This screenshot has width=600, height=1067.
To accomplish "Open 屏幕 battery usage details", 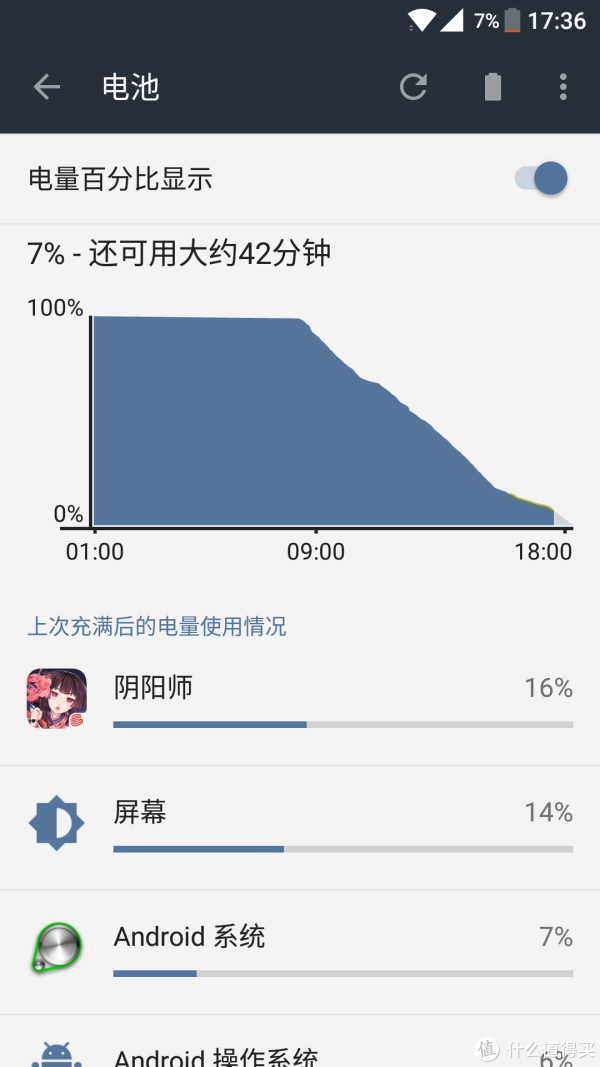I will [x=300, y=827].
